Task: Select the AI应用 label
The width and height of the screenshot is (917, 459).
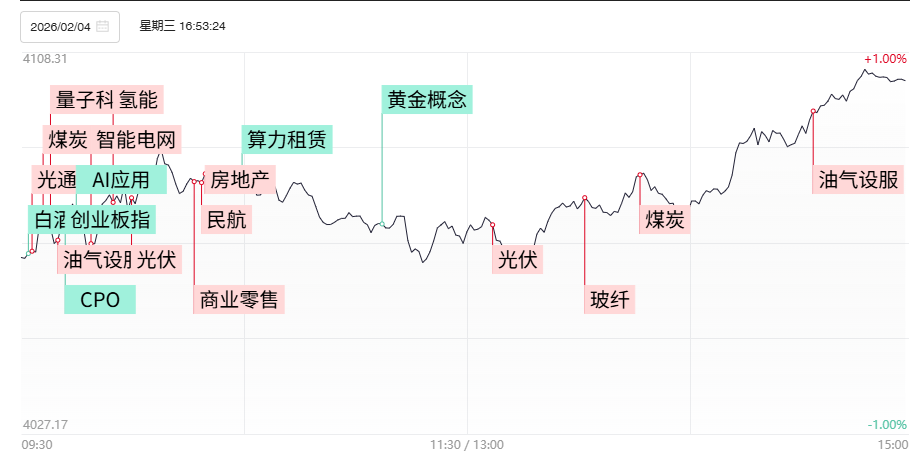Action: 121,180
